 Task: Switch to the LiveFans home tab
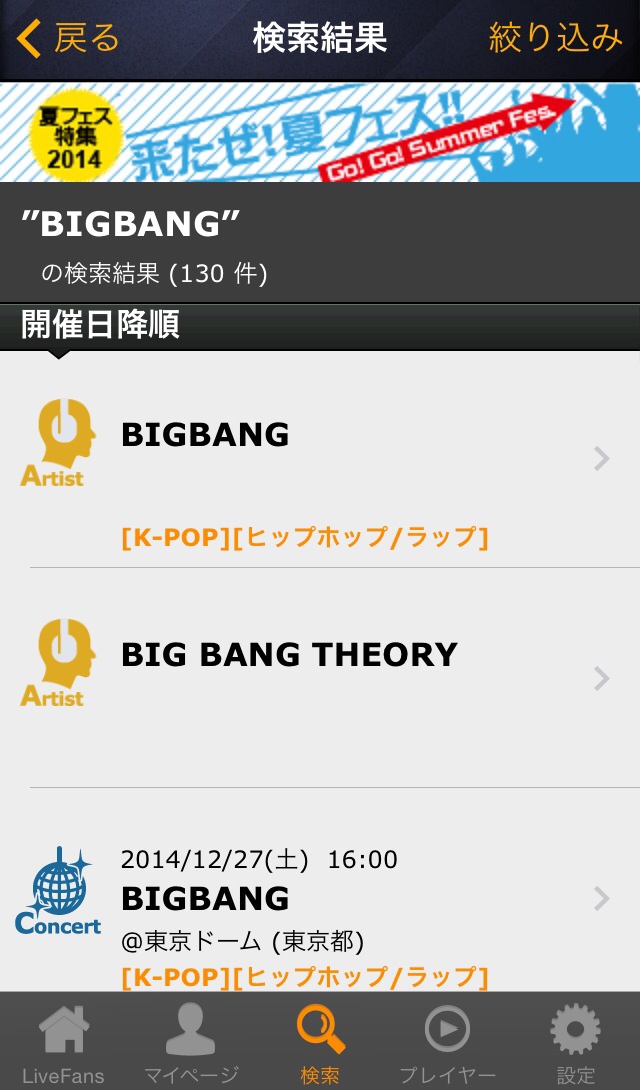[x=64, y=1042]
